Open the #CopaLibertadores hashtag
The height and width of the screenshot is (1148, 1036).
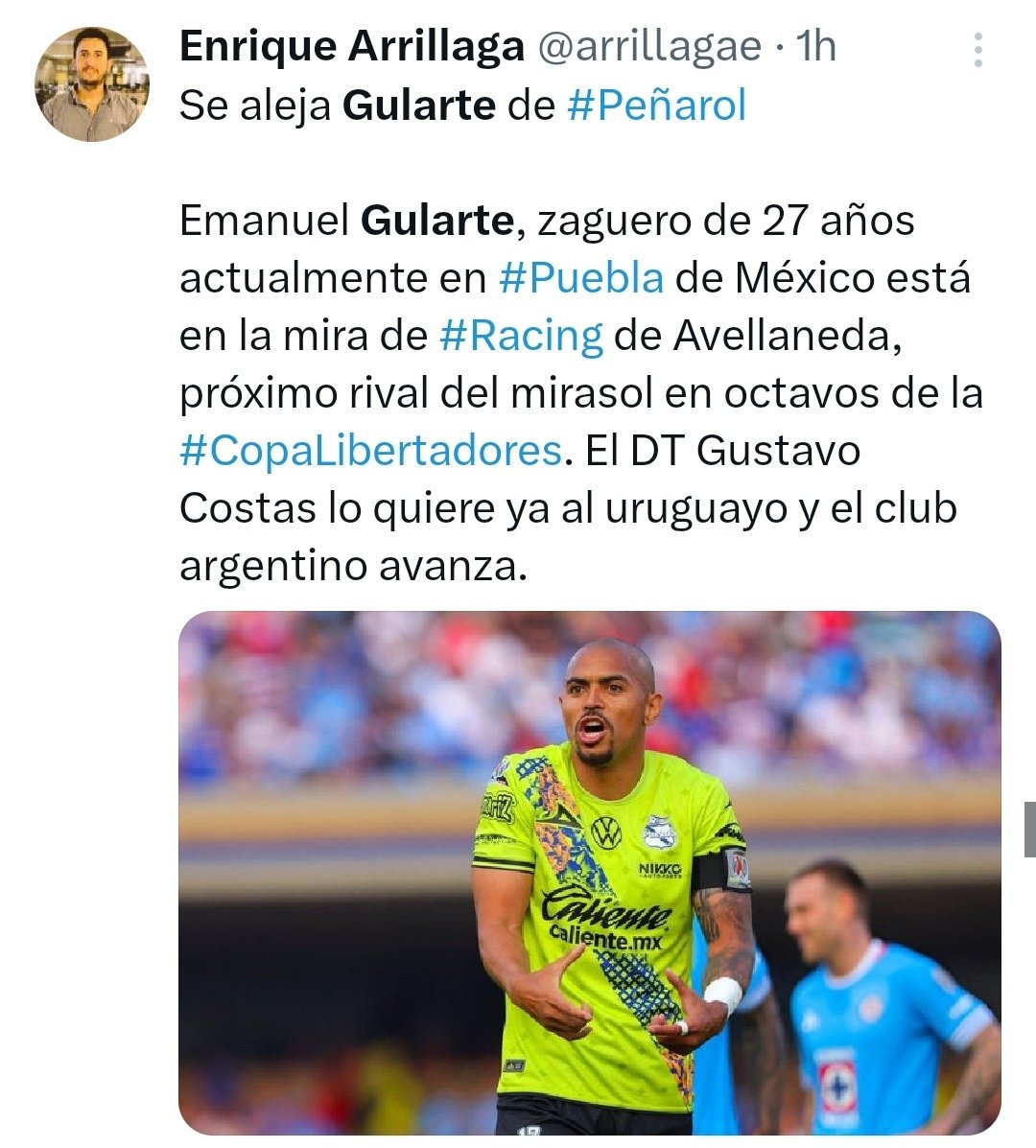369,451
